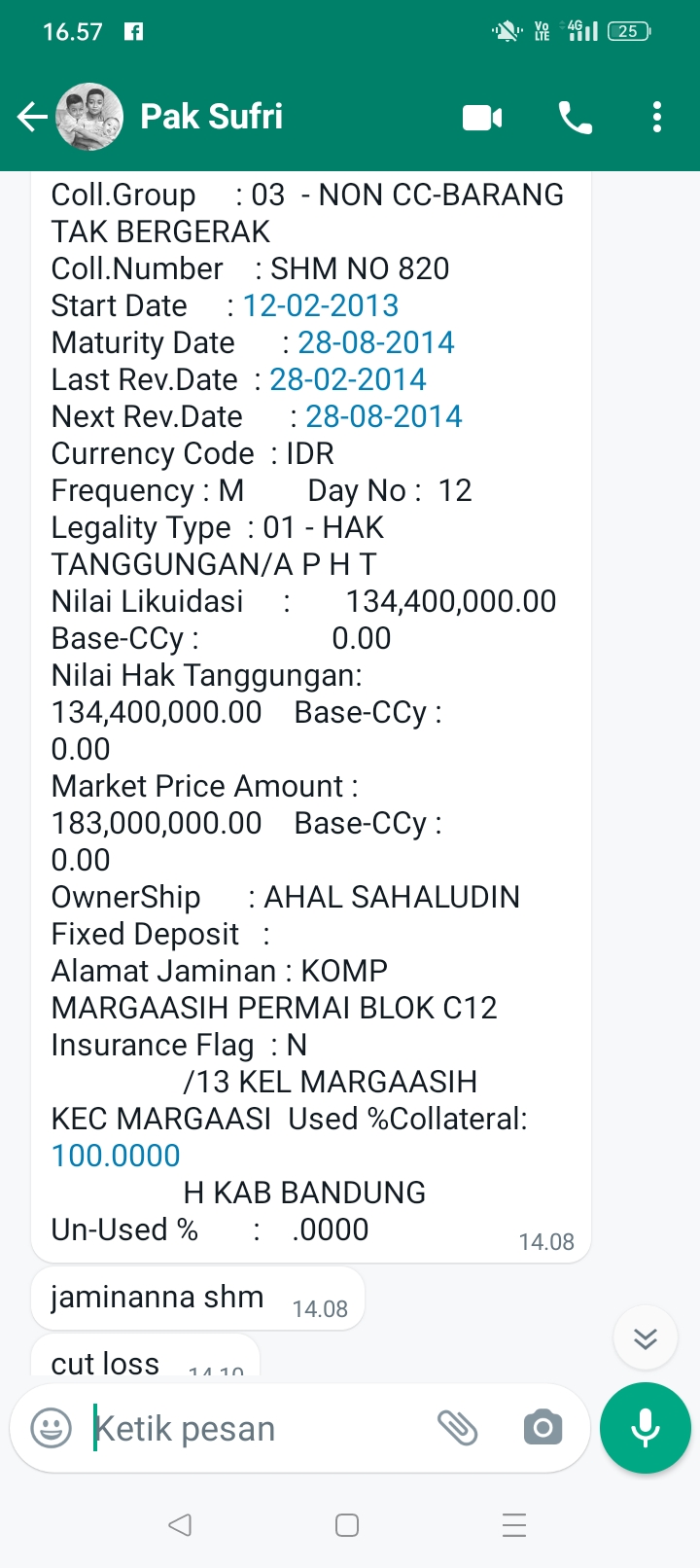
Task: Tap the system back button
Action: (x=180, y=1524)
